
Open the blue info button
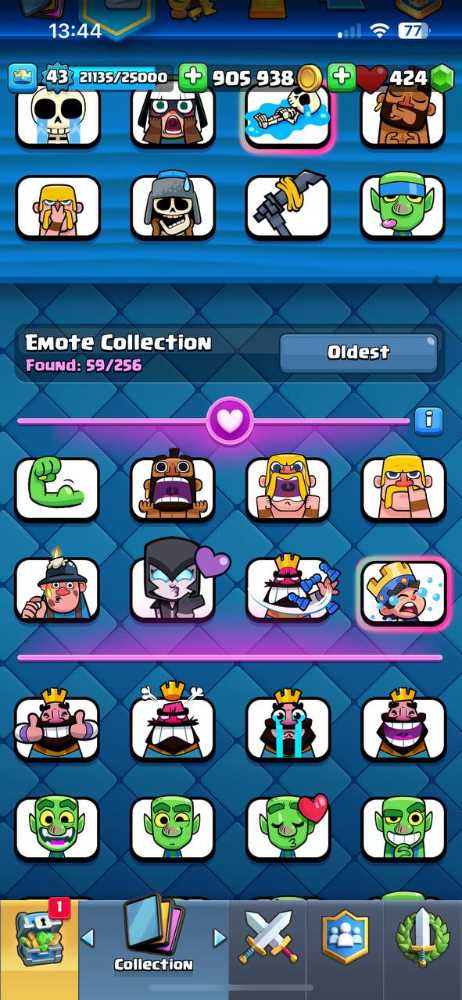click(x=428, y=421)
